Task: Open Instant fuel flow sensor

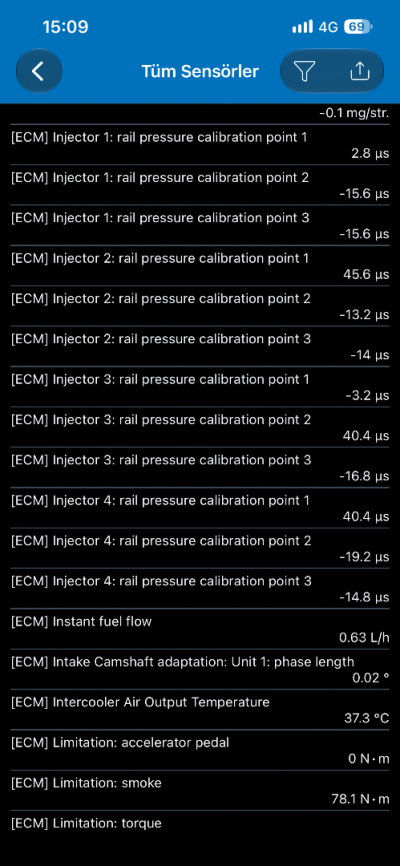Action: (x=200, y=630)
